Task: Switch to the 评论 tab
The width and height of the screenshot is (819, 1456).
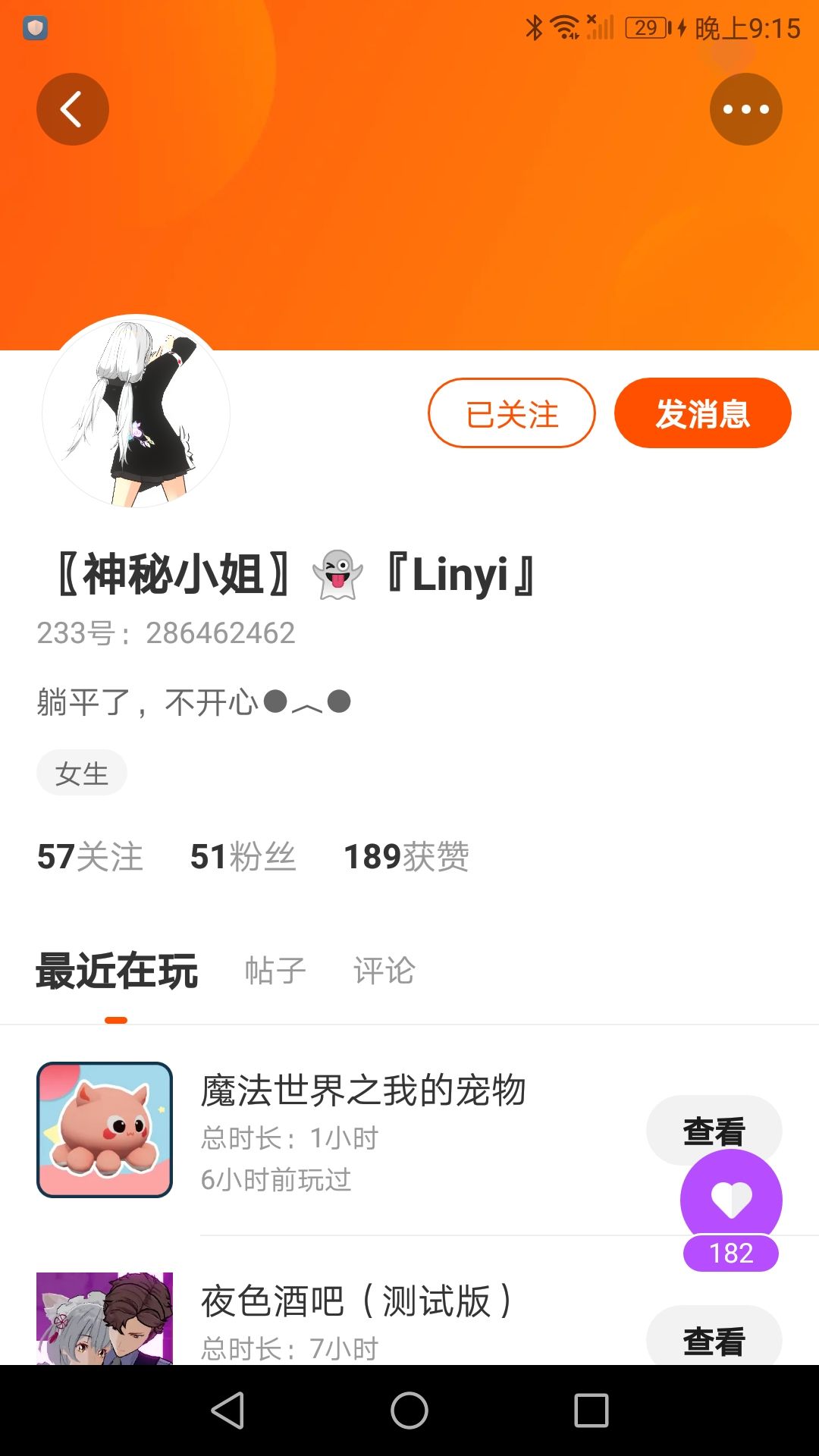Action: point(384,971)
